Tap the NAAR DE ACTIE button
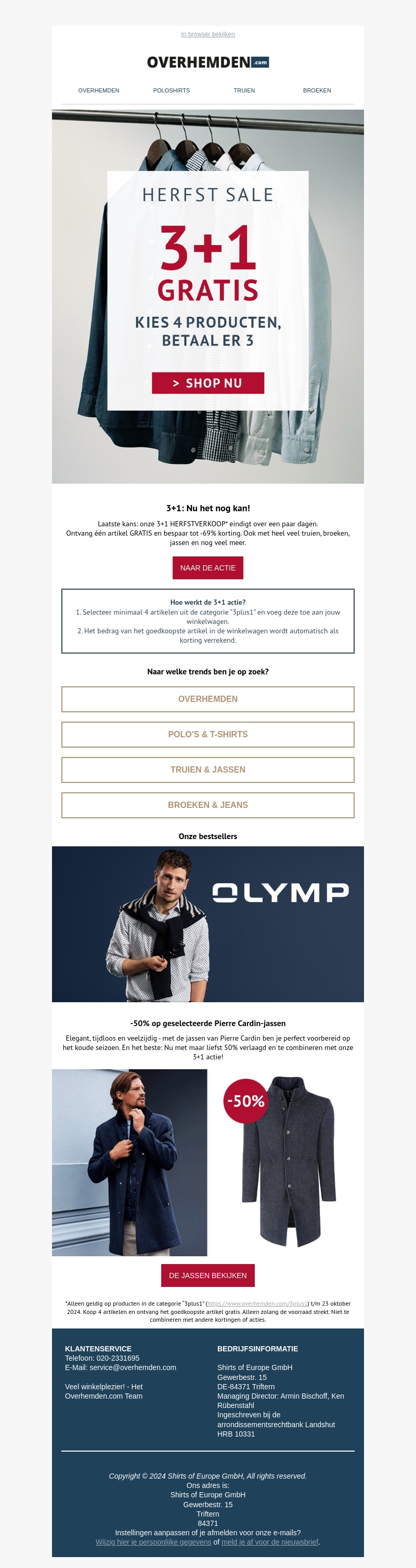The height and width of the screenshot is (1568, 416). tap(207, 567)
